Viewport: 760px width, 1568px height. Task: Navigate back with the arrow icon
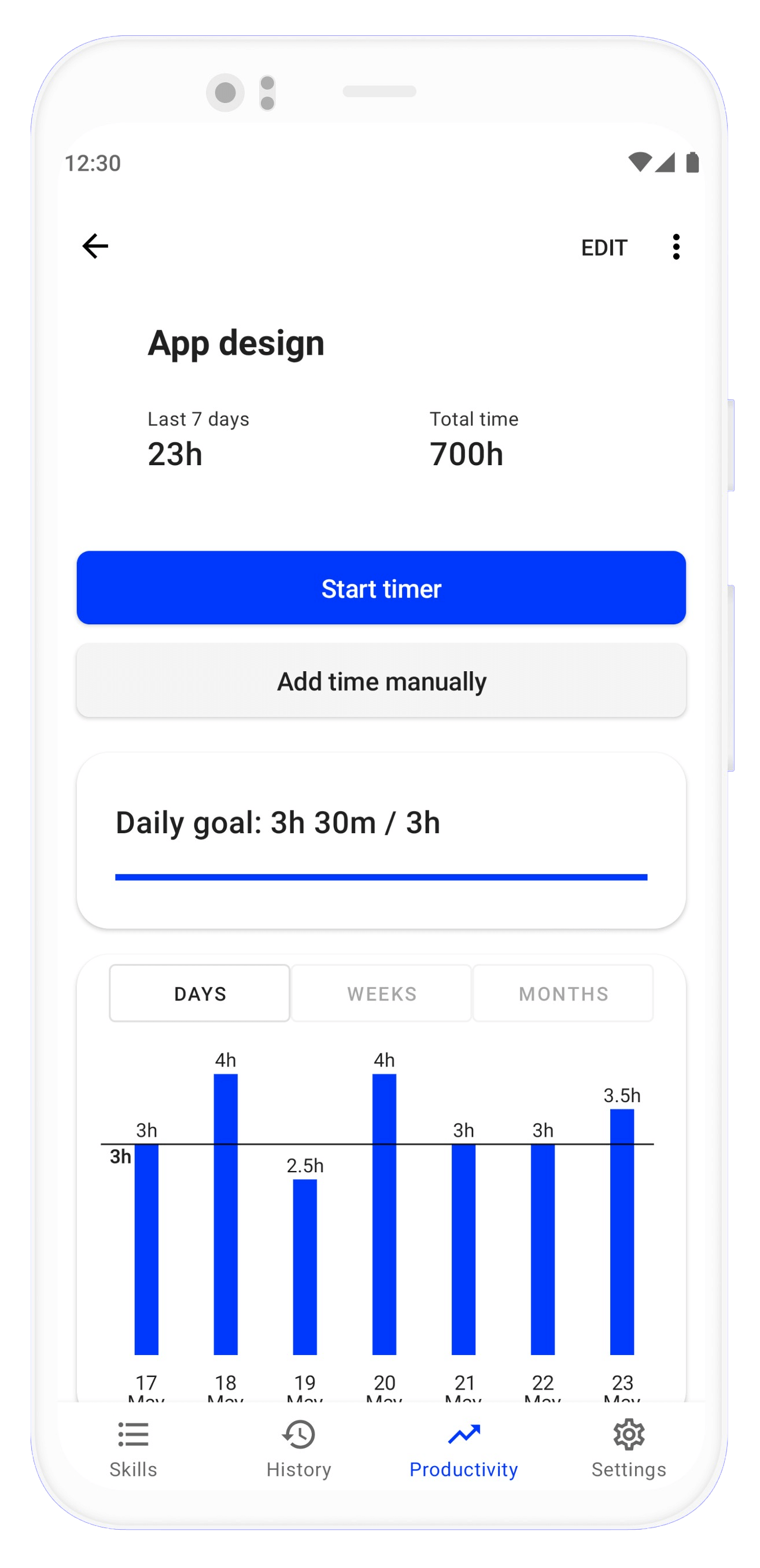[95, 246]
